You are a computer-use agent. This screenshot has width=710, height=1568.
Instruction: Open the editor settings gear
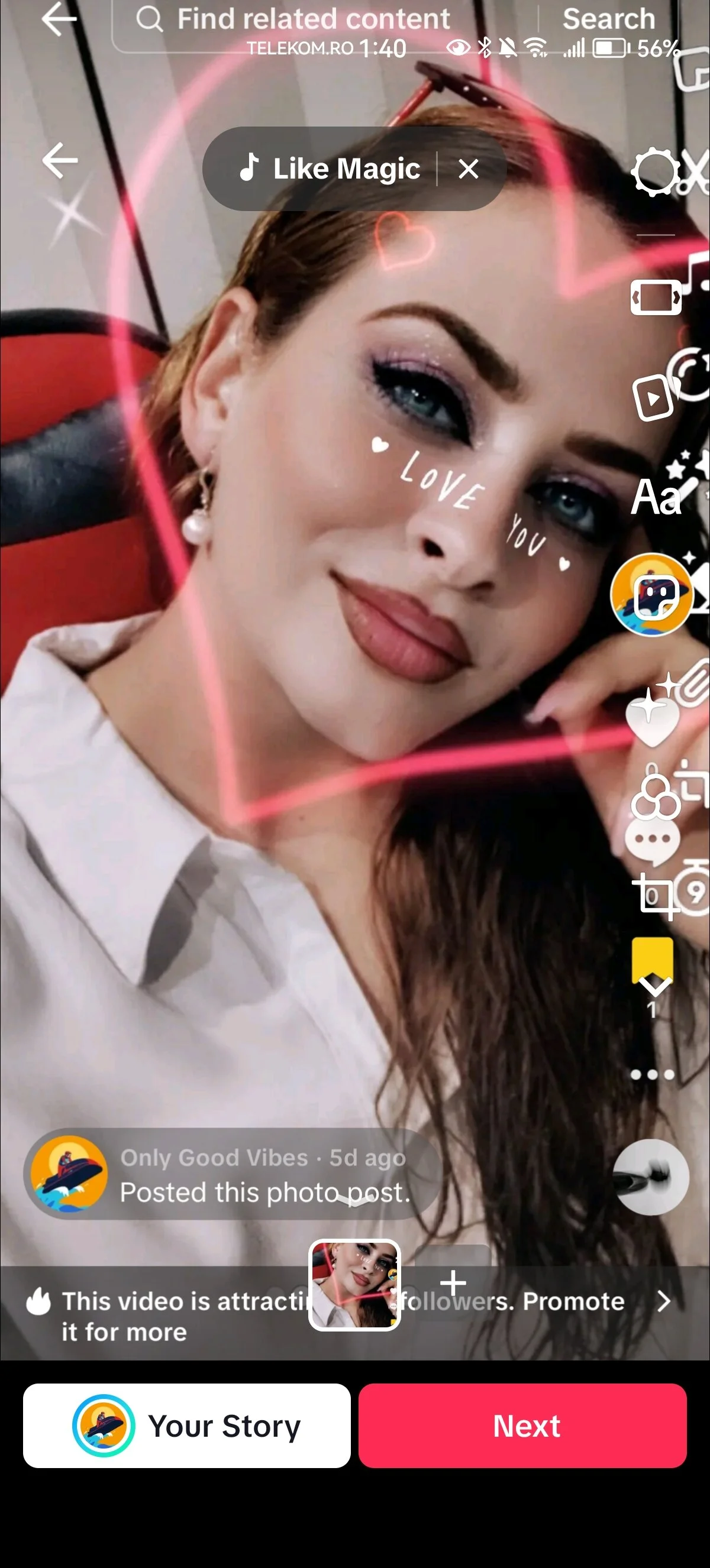(x=654, y=171)
